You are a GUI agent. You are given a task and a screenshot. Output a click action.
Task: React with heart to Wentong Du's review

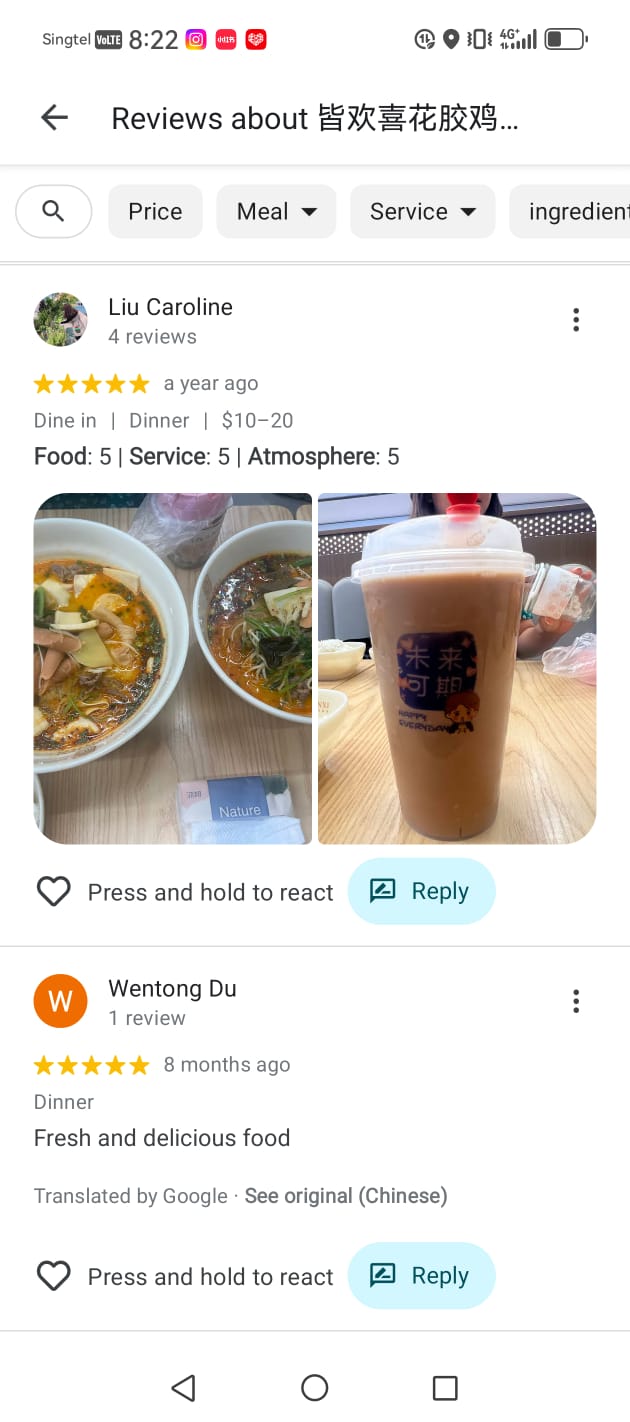(54, 1276)
